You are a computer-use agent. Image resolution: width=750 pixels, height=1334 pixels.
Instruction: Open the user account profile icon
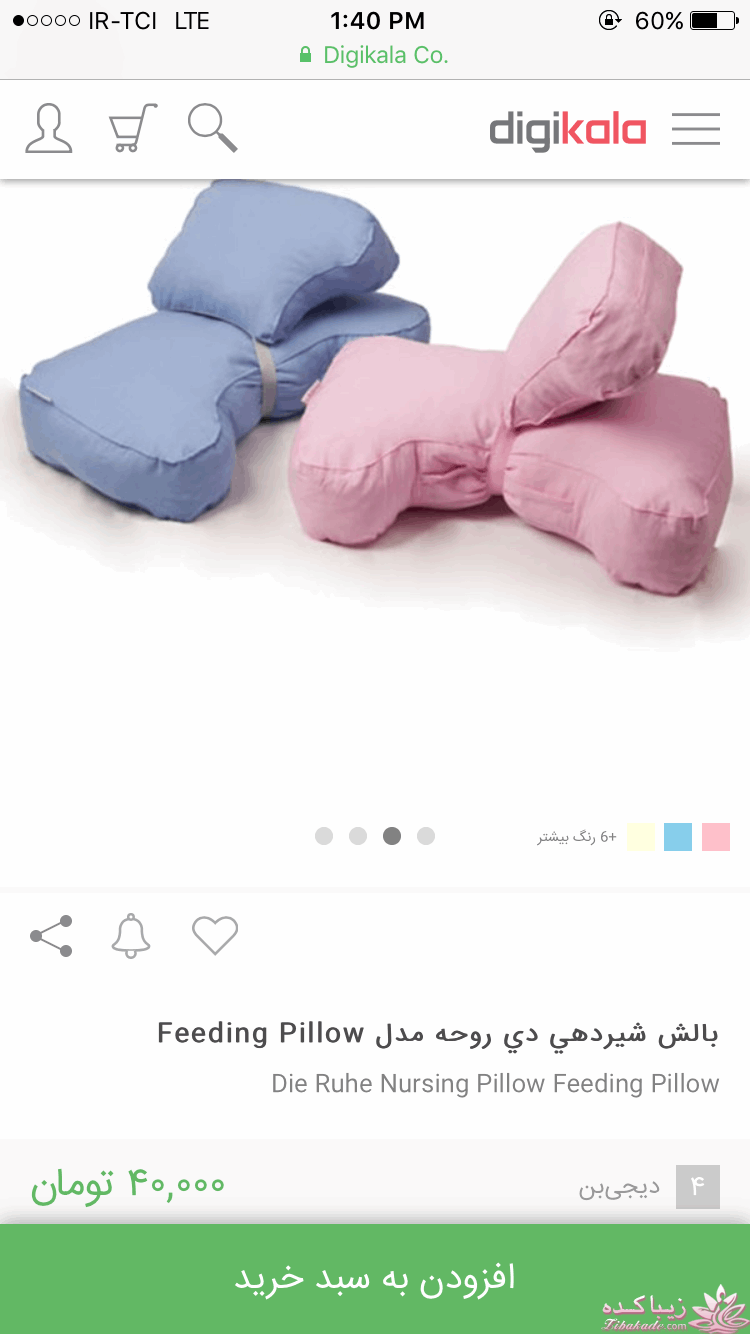(48, 128)
